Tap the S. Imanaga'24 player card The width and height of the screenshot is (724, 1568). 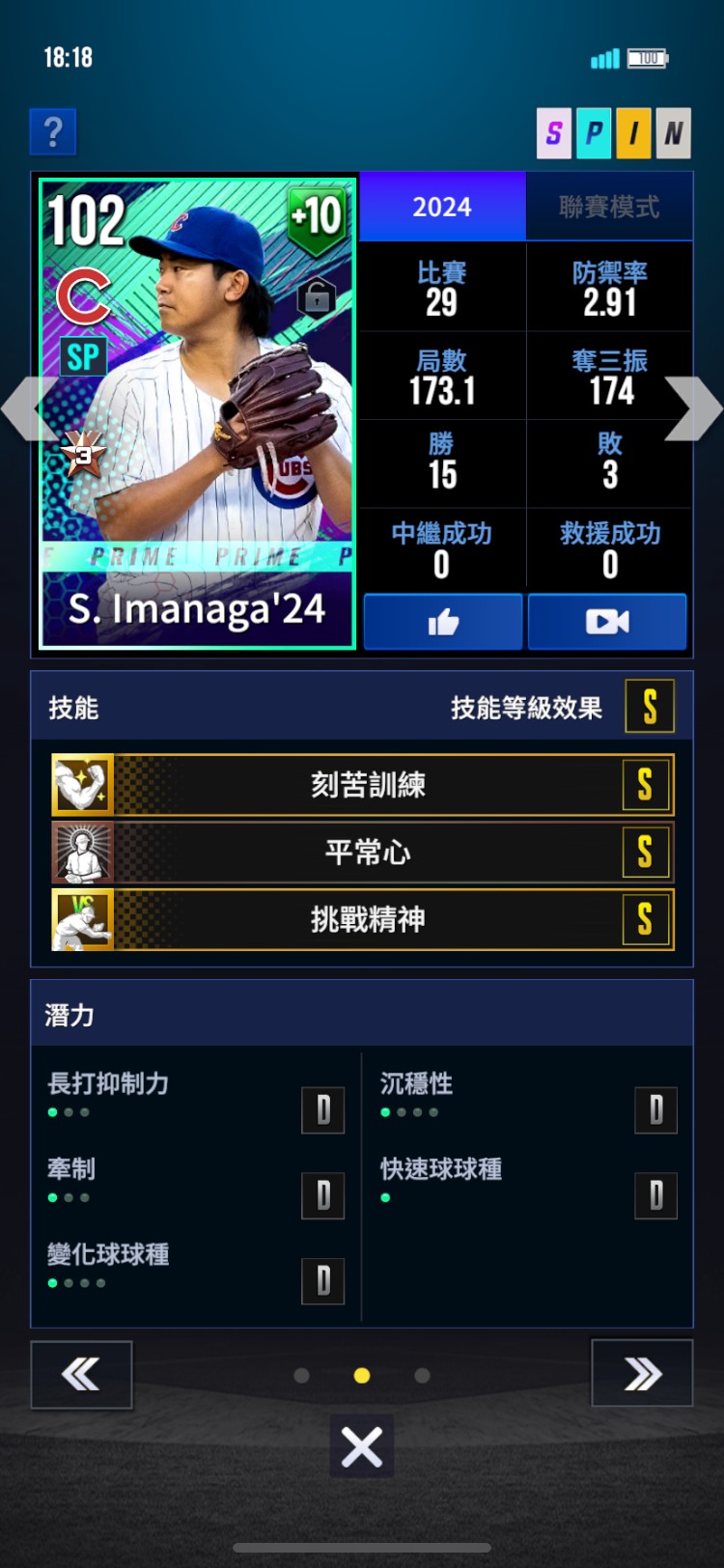(198, 413)
